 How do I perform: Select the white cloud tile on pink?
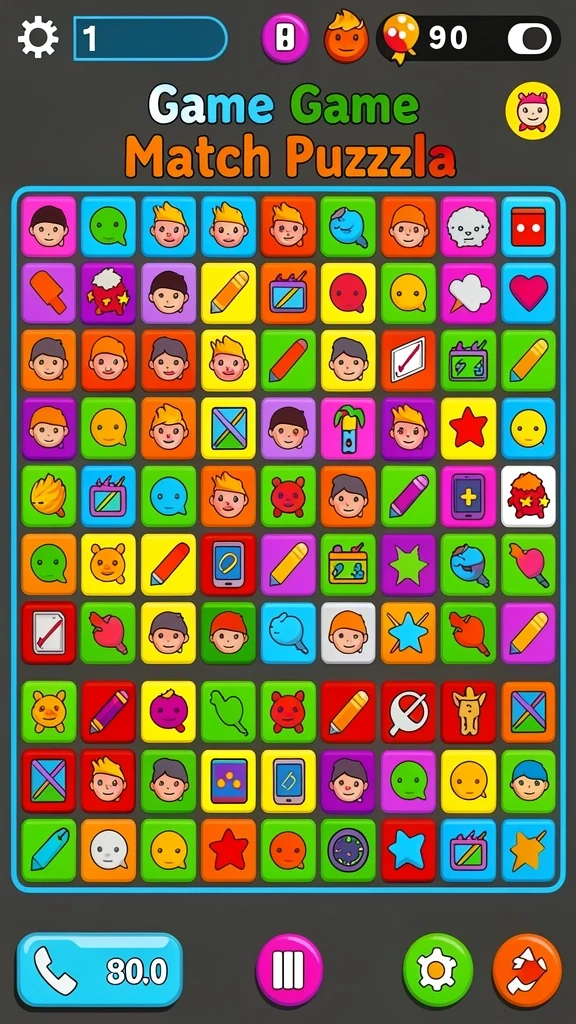coord(468,293)
